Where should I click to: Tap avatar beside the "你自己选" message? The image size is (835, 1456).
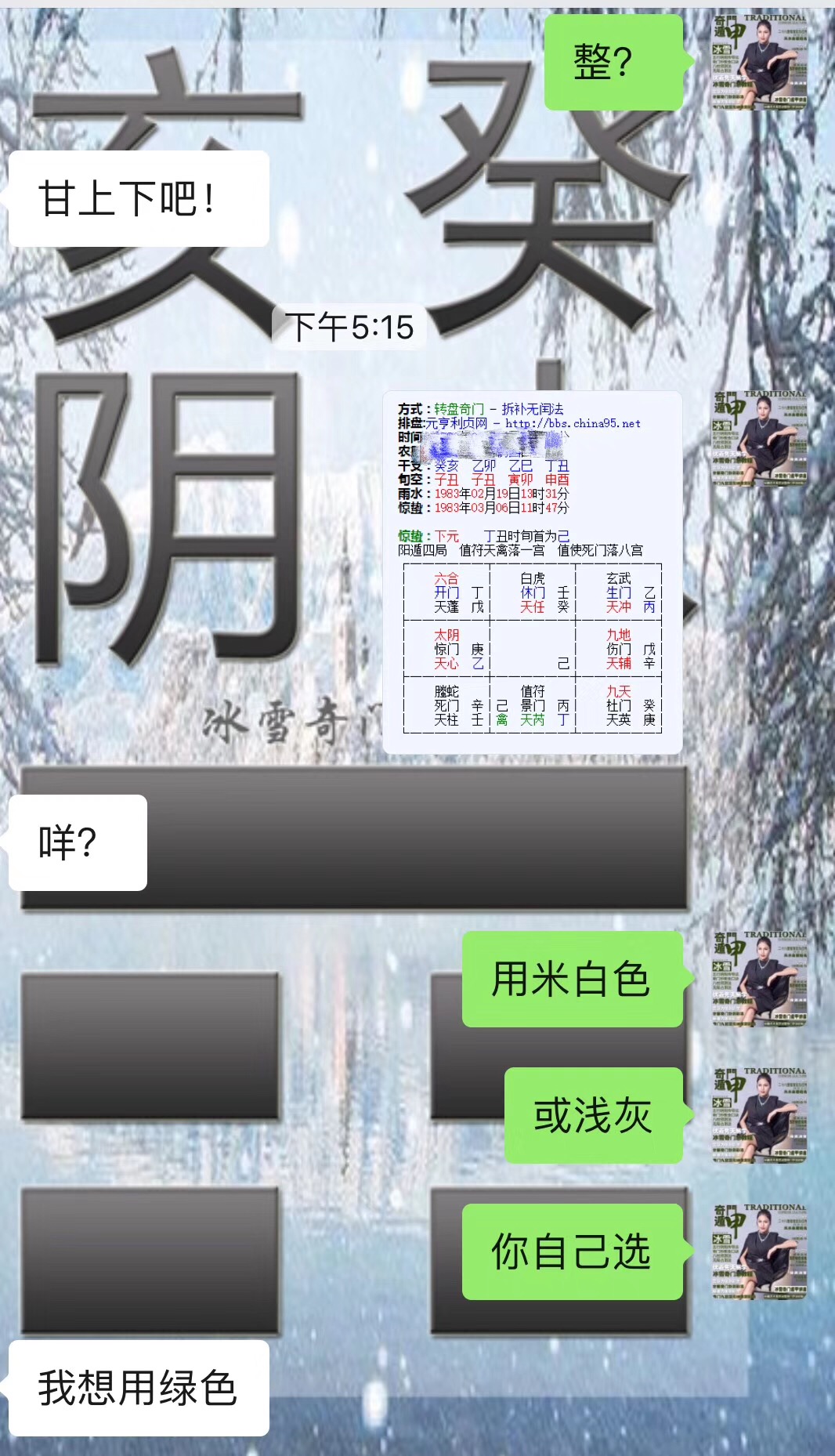point(758,1251)
